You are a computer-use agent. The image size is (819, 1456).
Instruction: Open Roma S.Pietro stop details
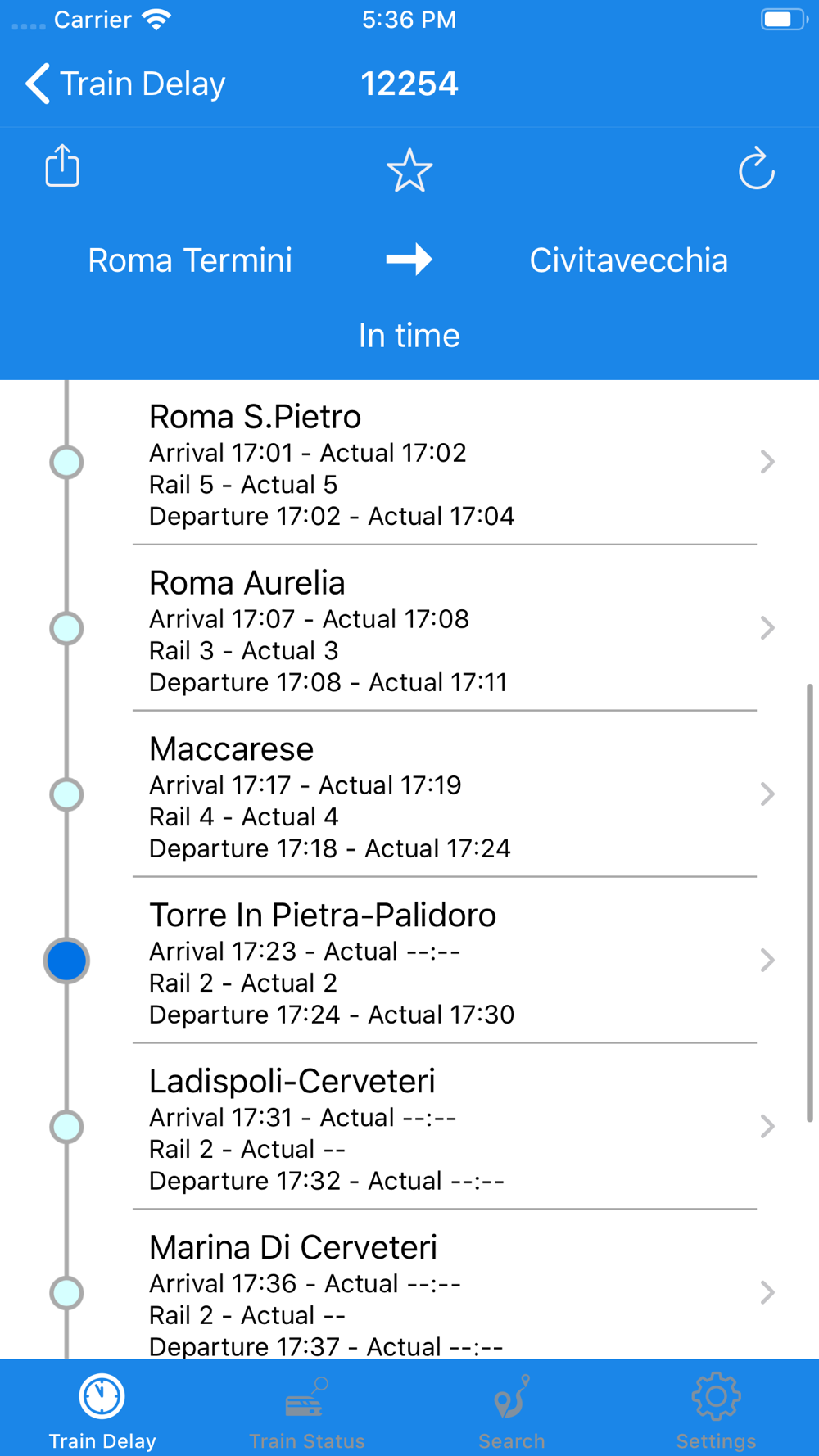[409, 463]
